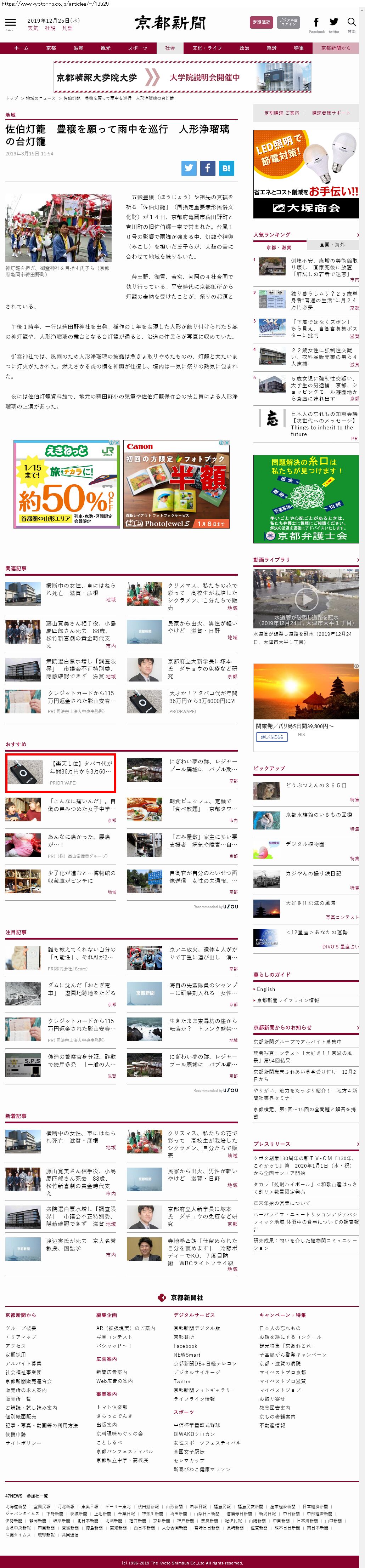
Task: Bookmark article with Hatena B! button
Action: click(226, 169)
